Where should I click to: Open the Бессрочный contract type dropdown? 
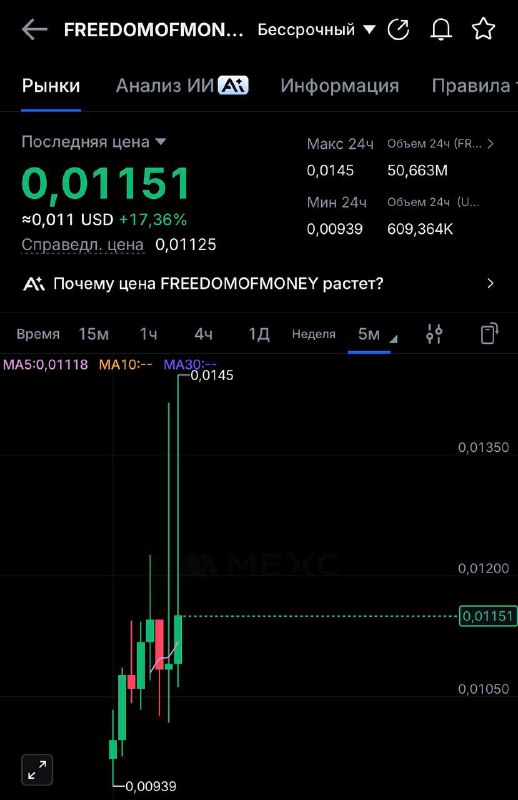coord(316,30)
